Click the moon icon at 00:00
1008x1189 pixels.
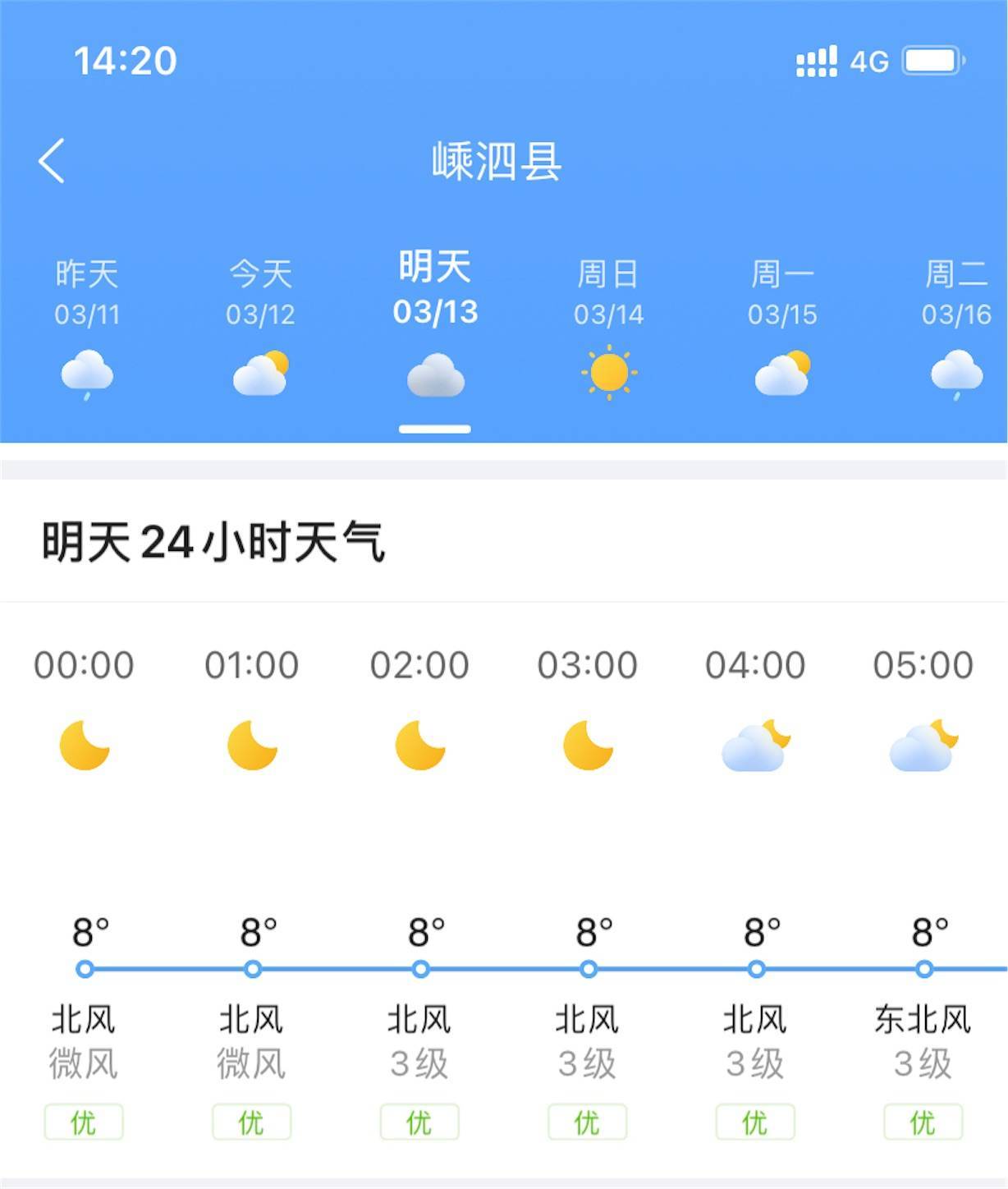pos(85,744)
